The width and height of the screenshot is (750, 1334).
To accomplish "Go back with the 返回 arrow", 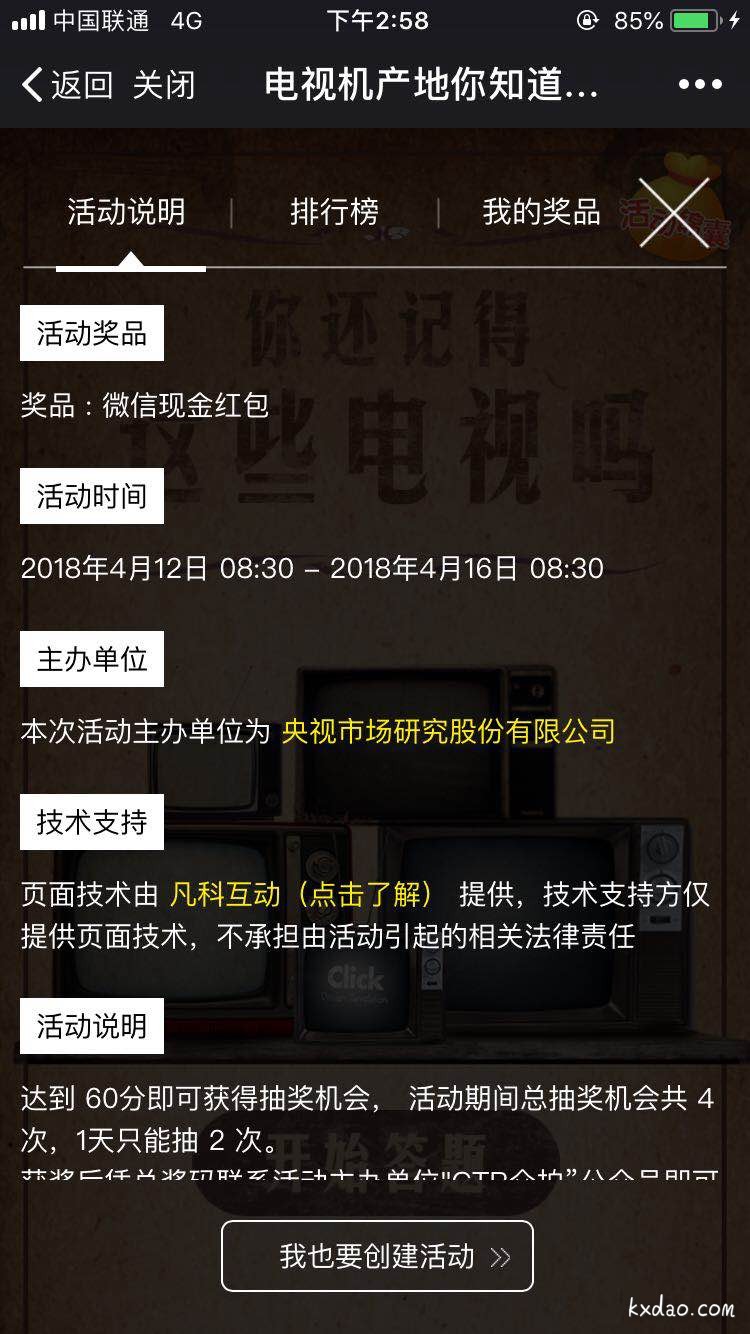I will click(x=66, y=85).
